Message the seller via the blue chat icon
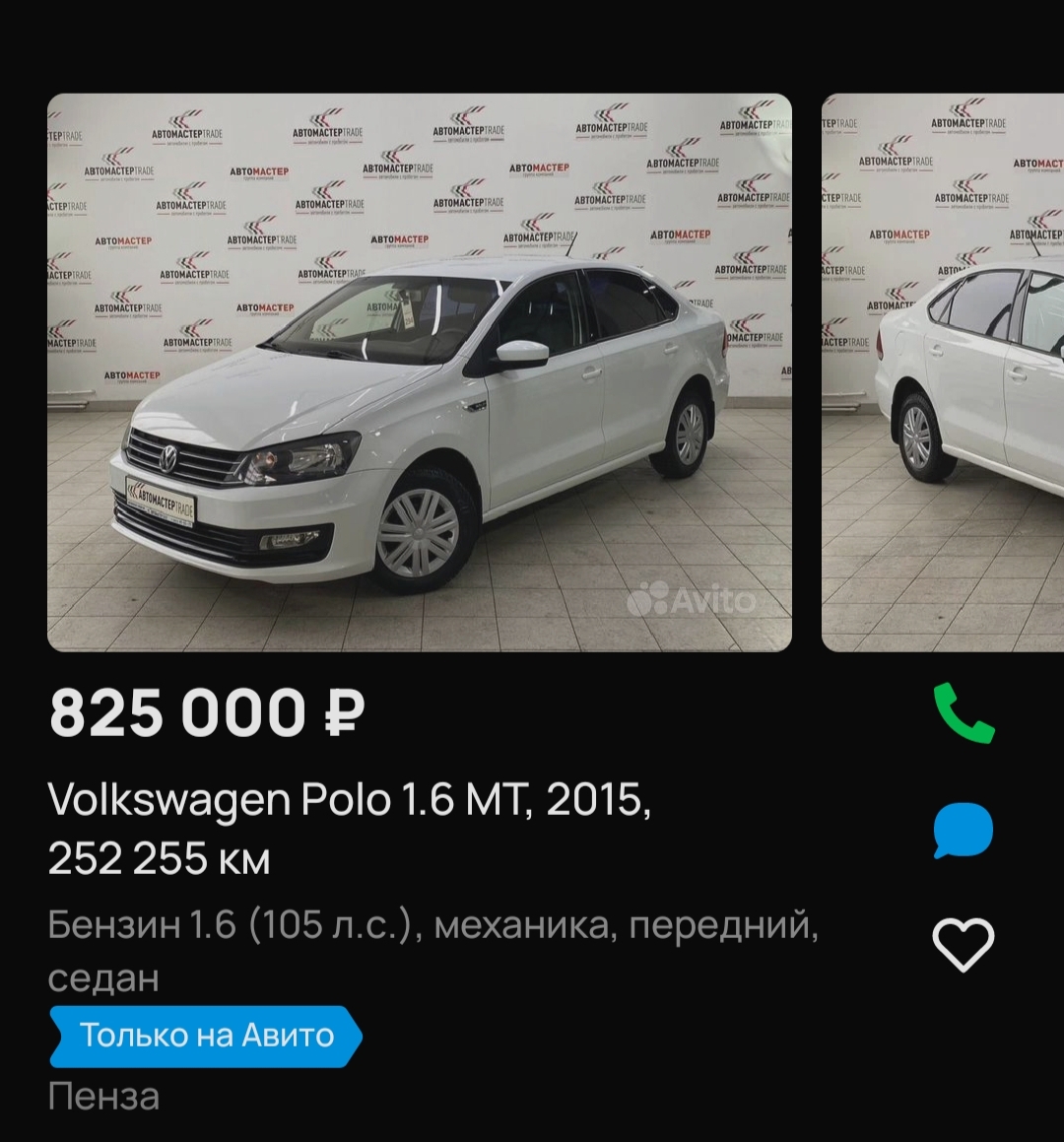 point(963,830)
